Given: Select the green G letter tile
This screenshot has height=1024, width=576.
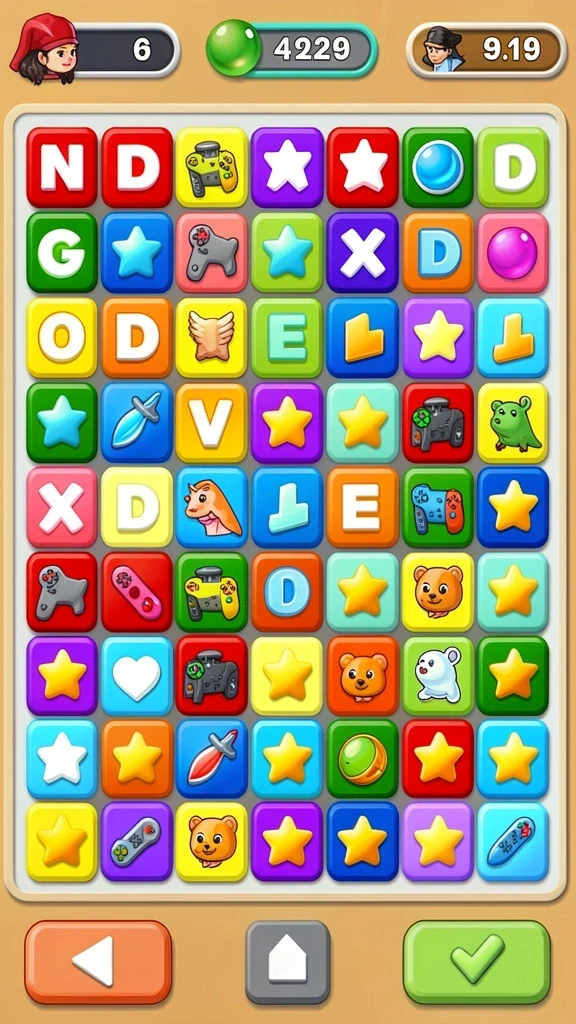Looking at the screenshot, I should point(62,252).
